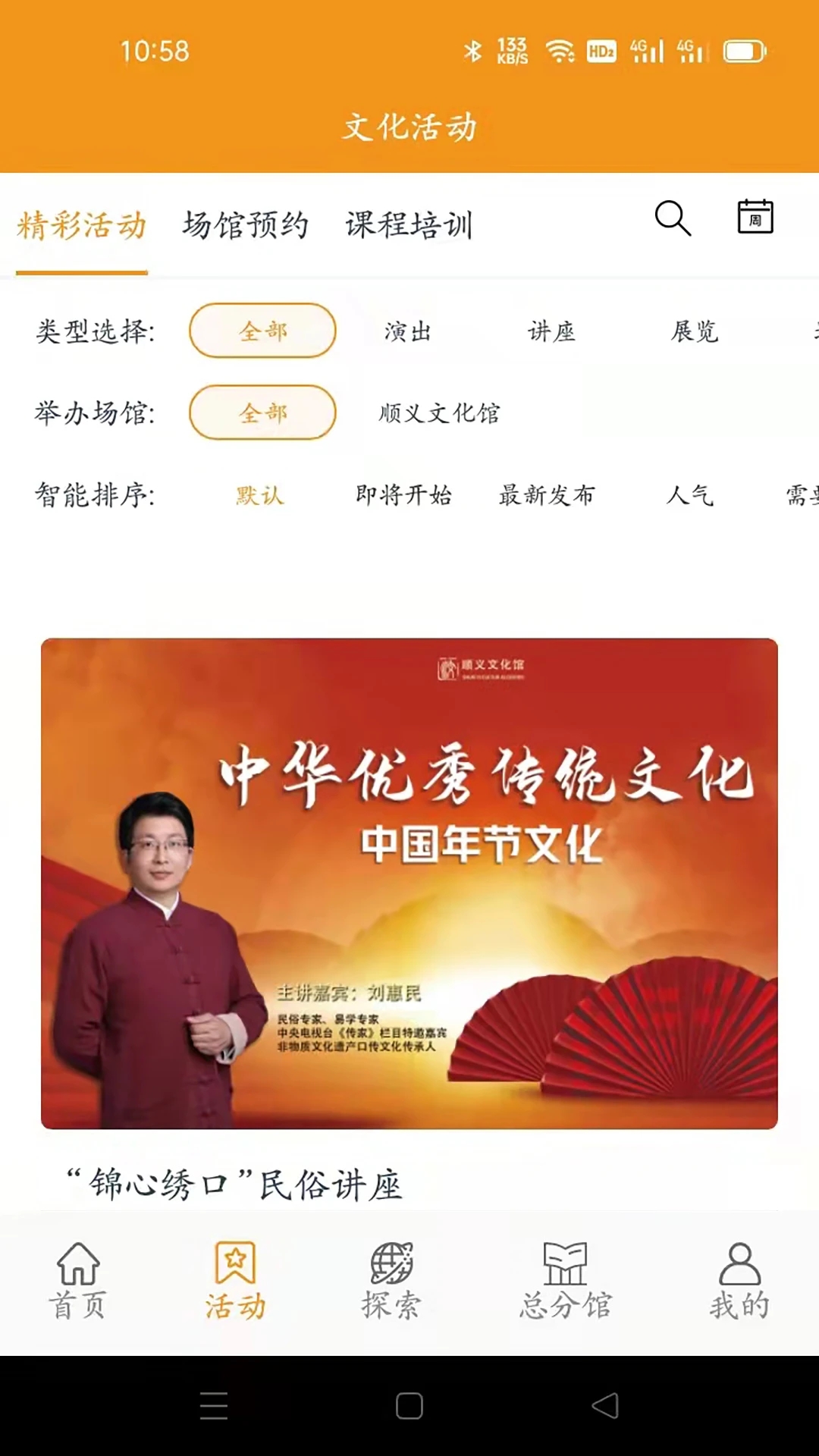Open the weekly calendar icon
The width and height of the screenshot is (819, 1456).
point(755,217)
